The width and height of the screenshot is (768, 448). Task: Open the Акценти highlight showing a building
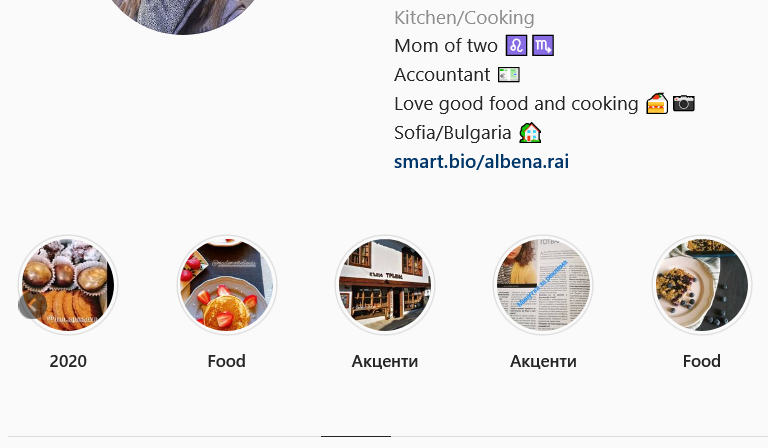tap(384, 285)
